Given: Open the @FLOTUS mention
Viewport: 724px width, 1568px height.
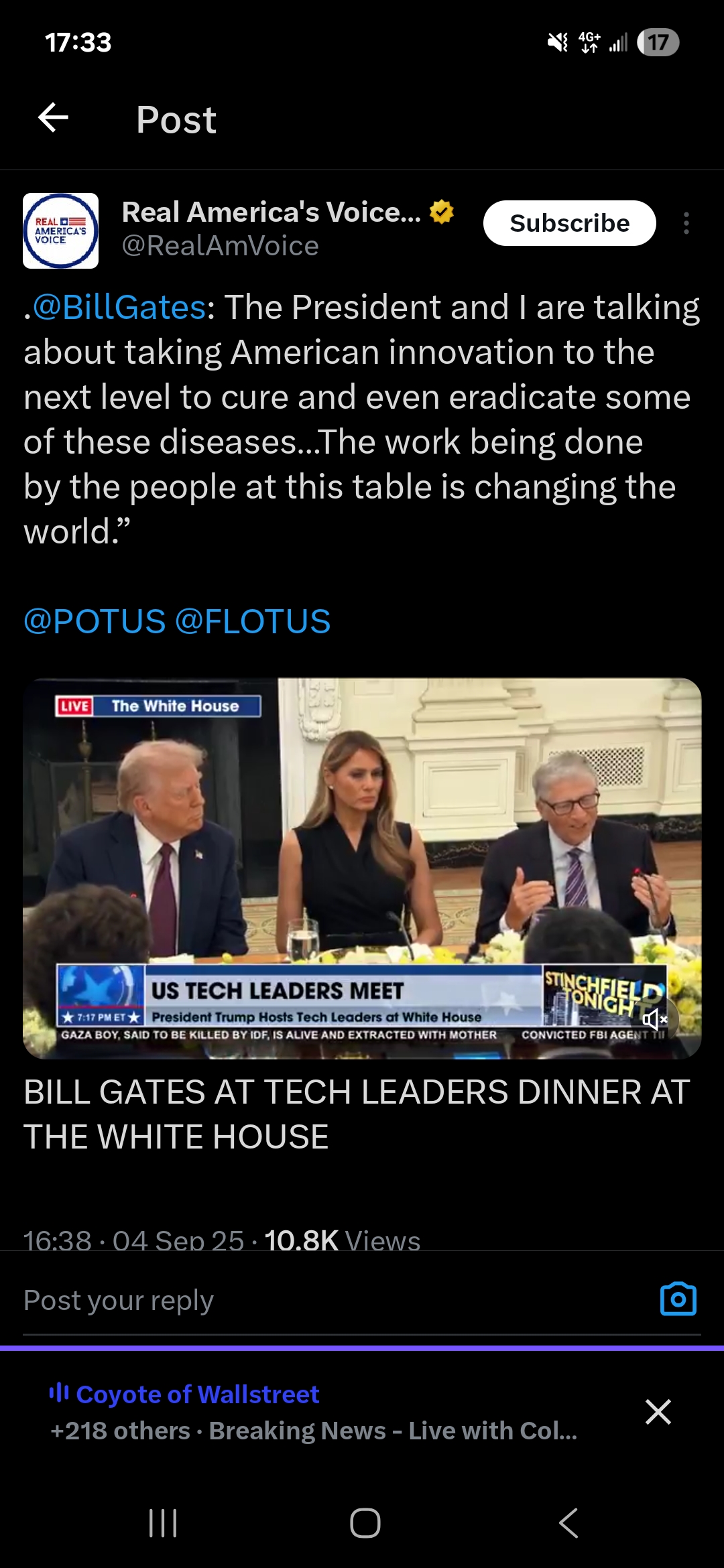Looking at the screenshot, I should (253, 621).
